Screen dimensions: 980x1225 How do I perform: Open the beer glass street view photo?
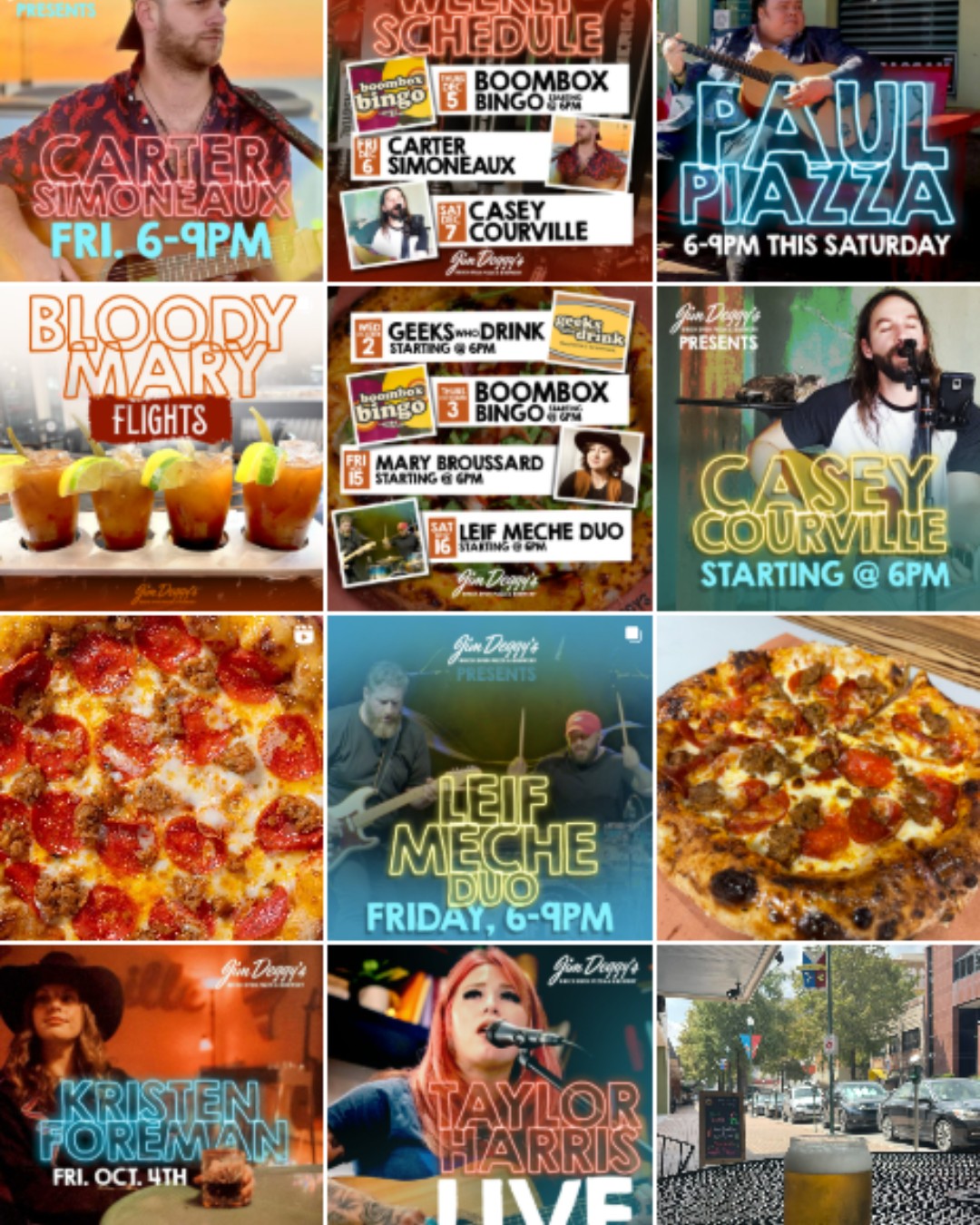[818, 1084]
